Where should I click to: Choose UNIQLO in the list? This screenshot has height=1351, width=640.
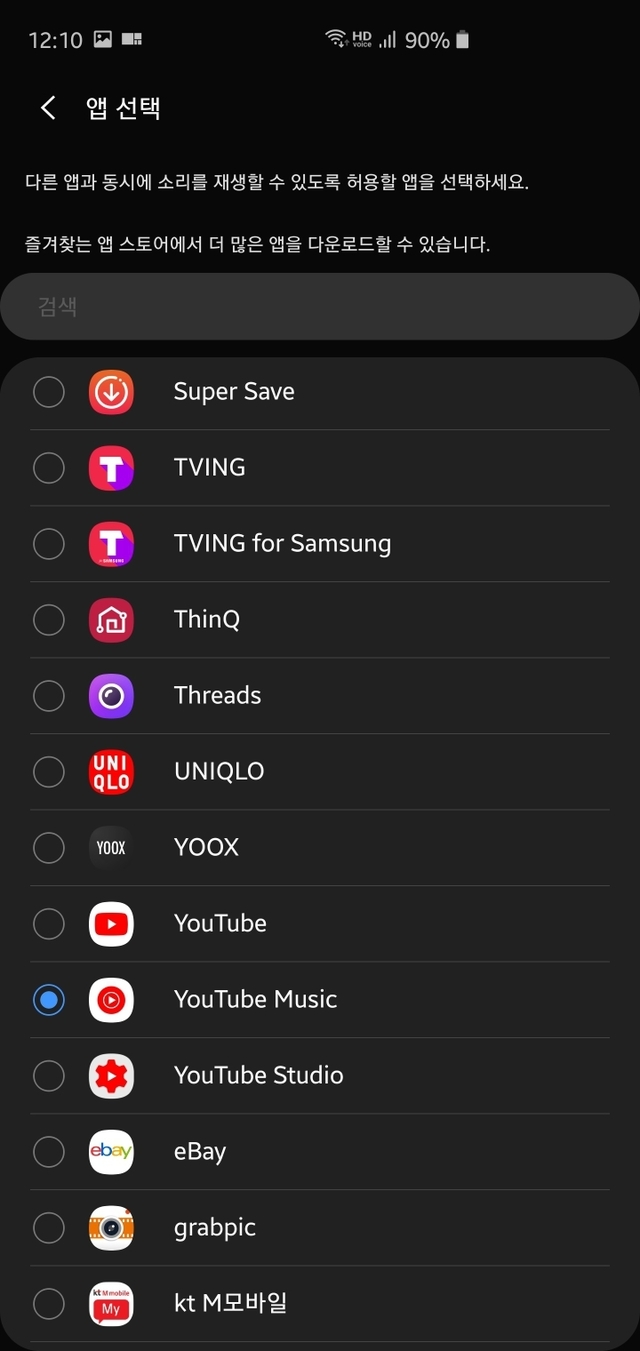coord(49,772)
